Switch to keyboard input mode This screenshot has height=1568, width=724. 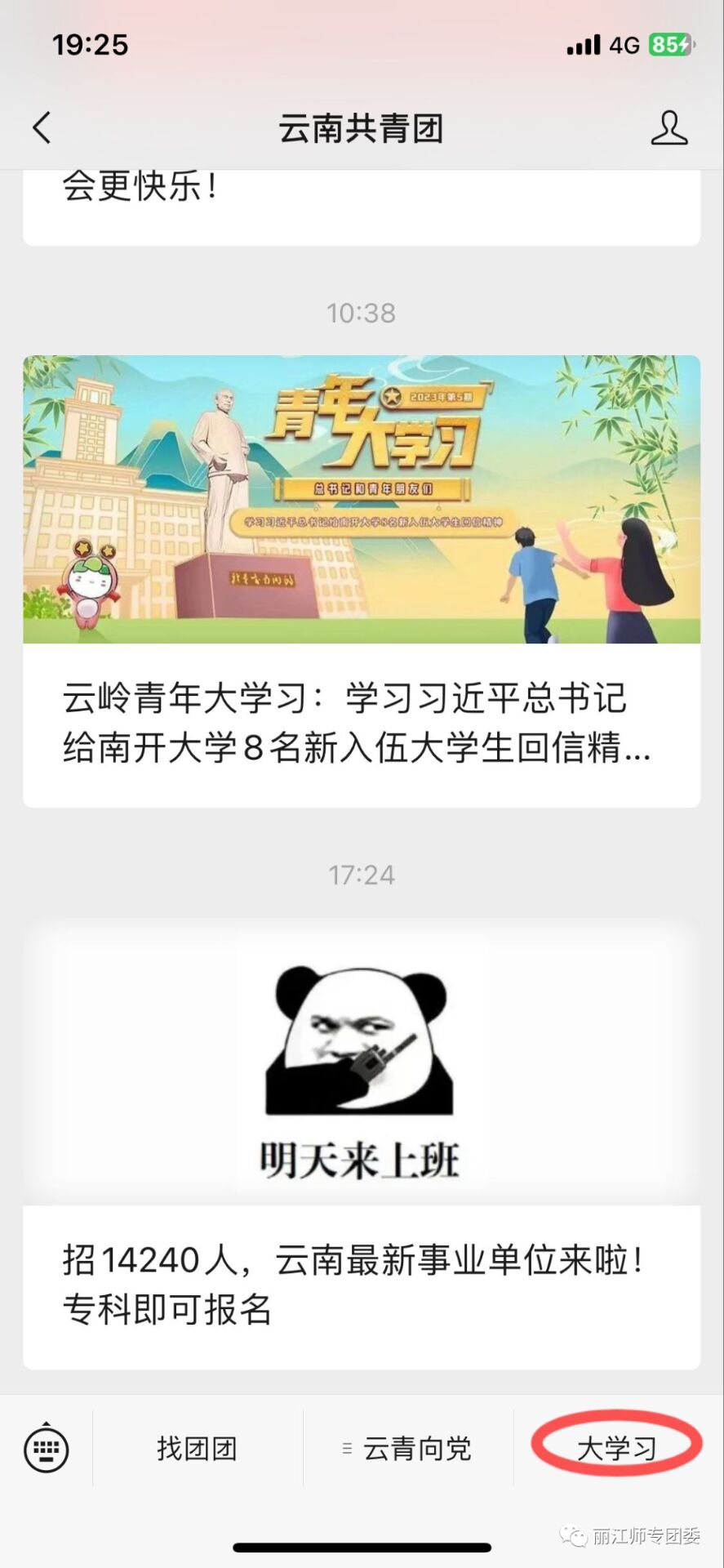tap(47, 1450)
